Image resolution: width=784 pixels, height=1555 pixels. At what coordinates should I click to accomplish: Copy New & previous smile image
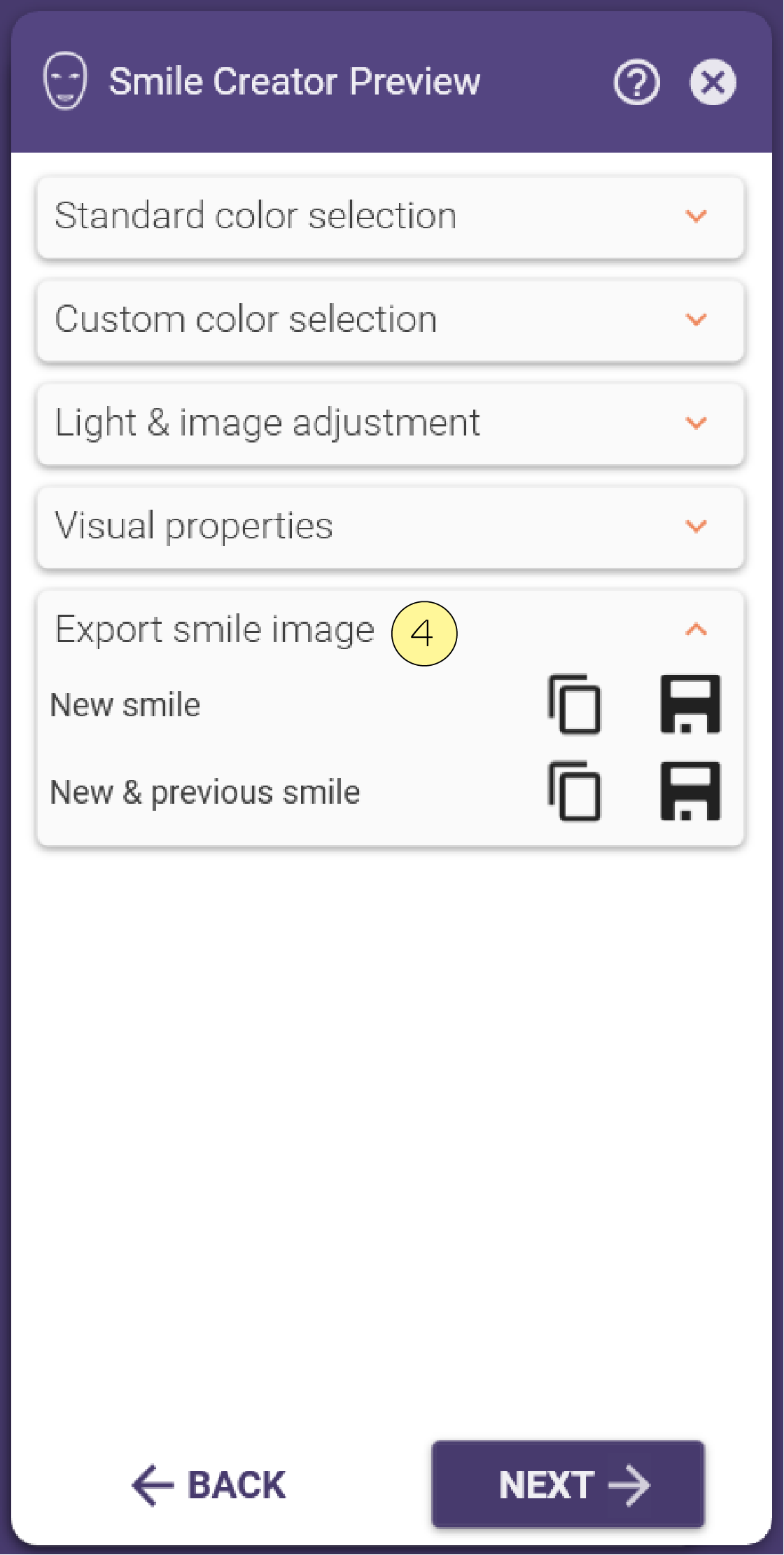pyautogui.click(x=575, y=791)
